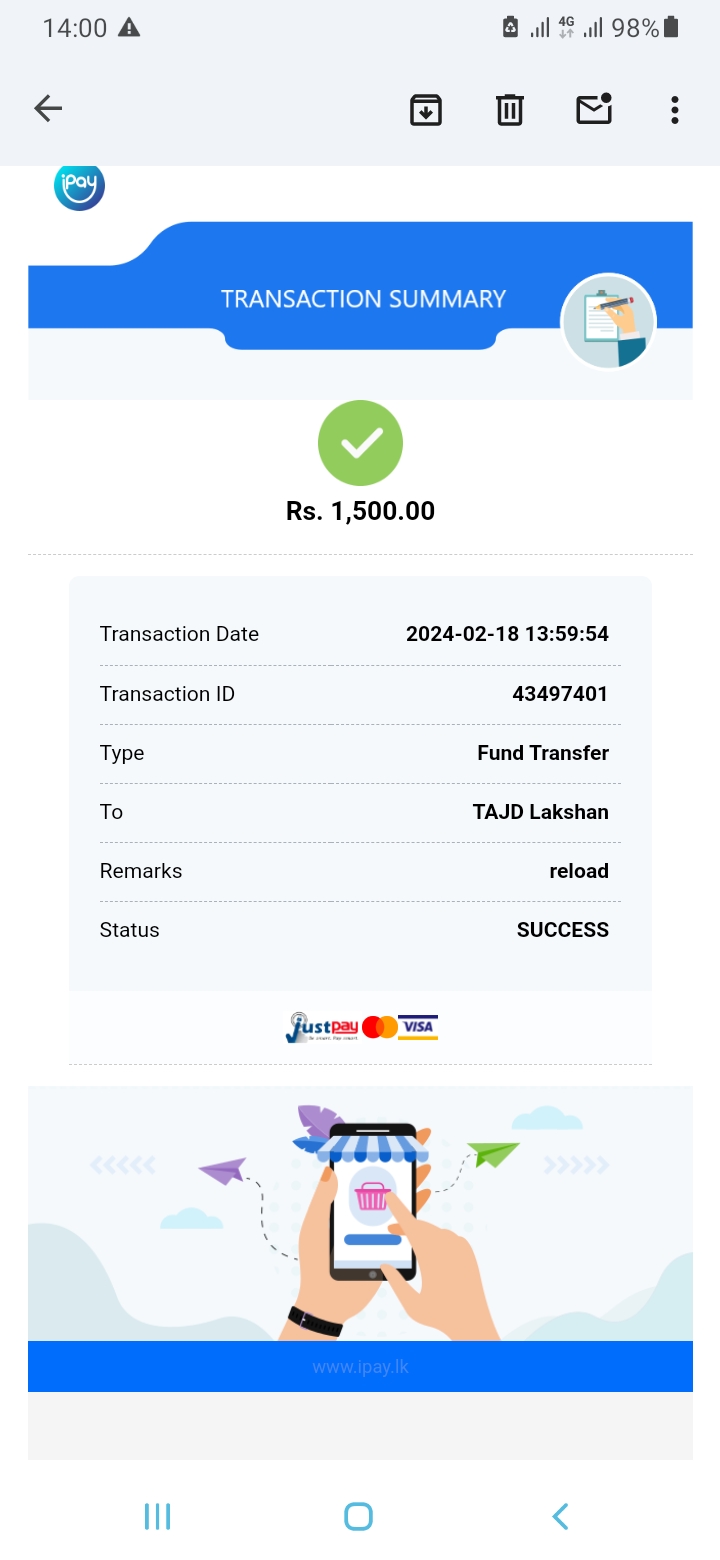Mark this email as unread
Image resolution: width=720 pixels, height=1560 pixels.
click(x=594, y=109)
